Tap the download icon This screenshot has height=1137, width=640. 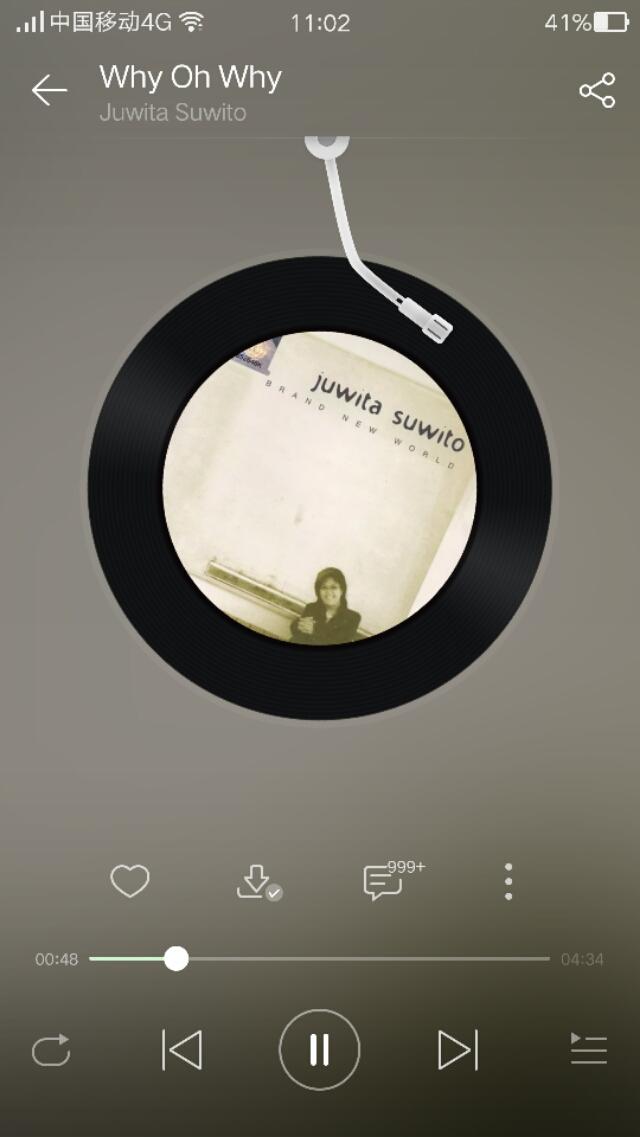(257, 882)
